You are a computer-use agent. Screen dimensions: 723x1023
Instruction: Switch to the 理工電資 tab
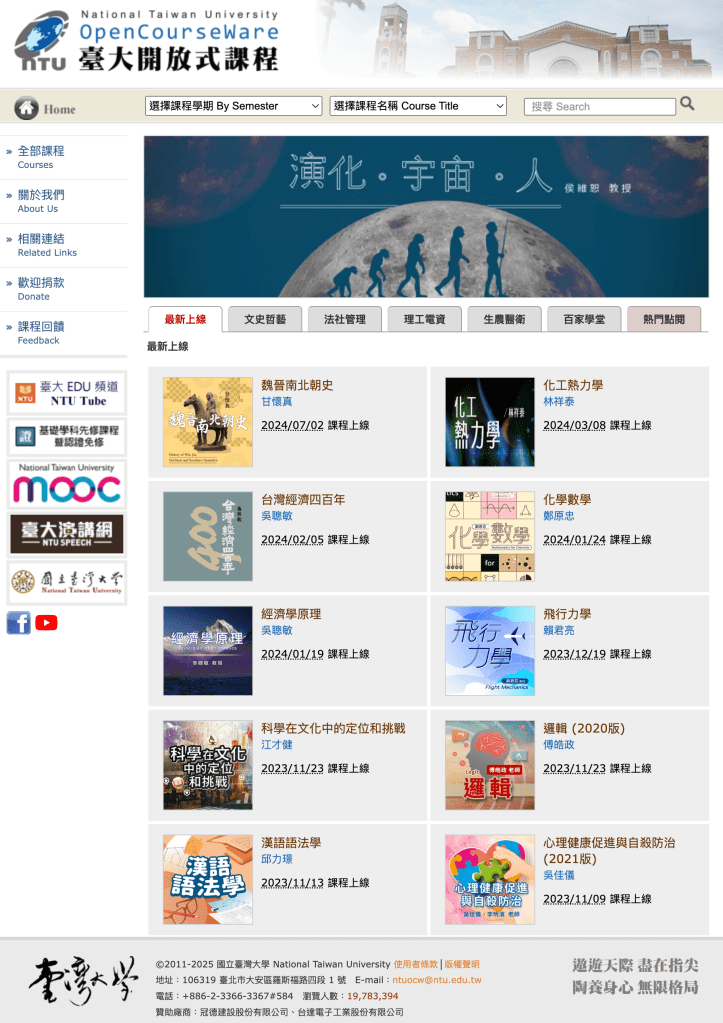click(x=424, y=319)
